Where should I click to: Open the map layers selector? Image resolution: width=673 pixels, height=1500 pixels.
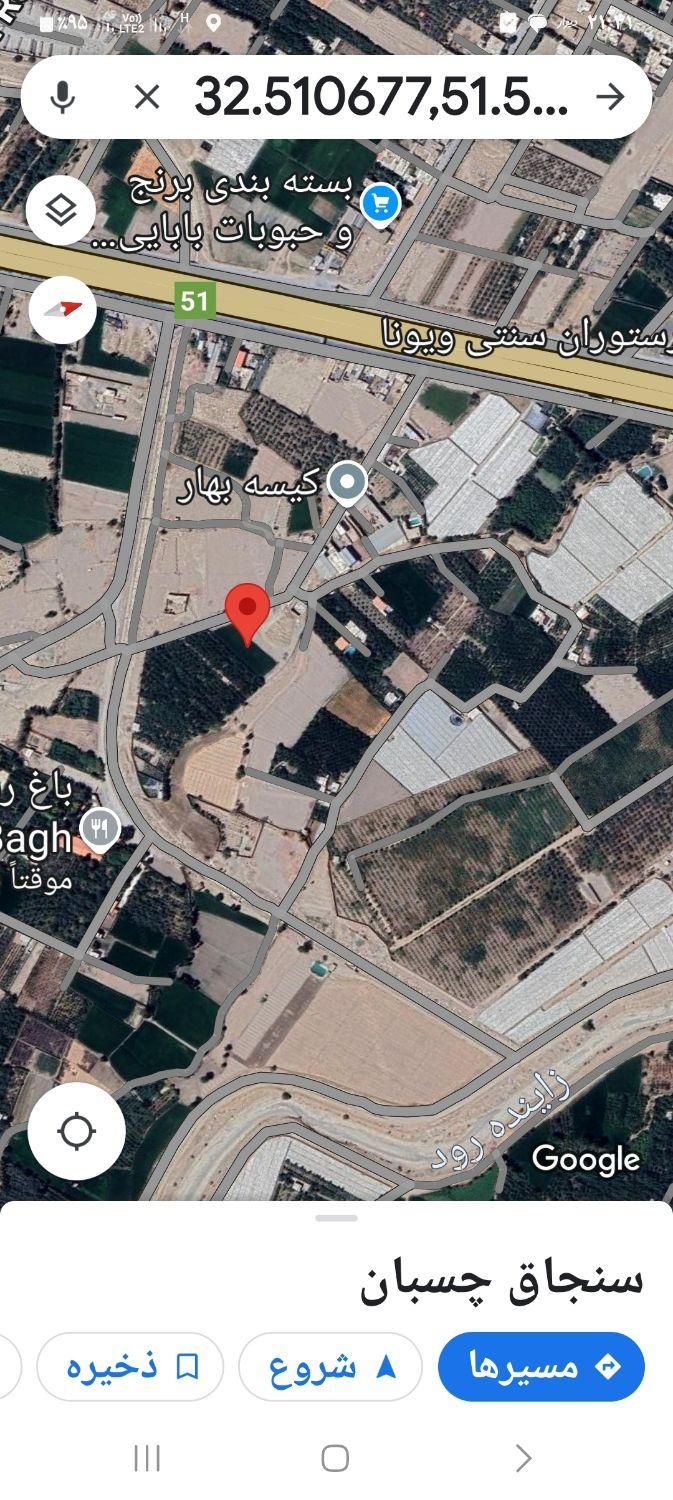[61, 210]
